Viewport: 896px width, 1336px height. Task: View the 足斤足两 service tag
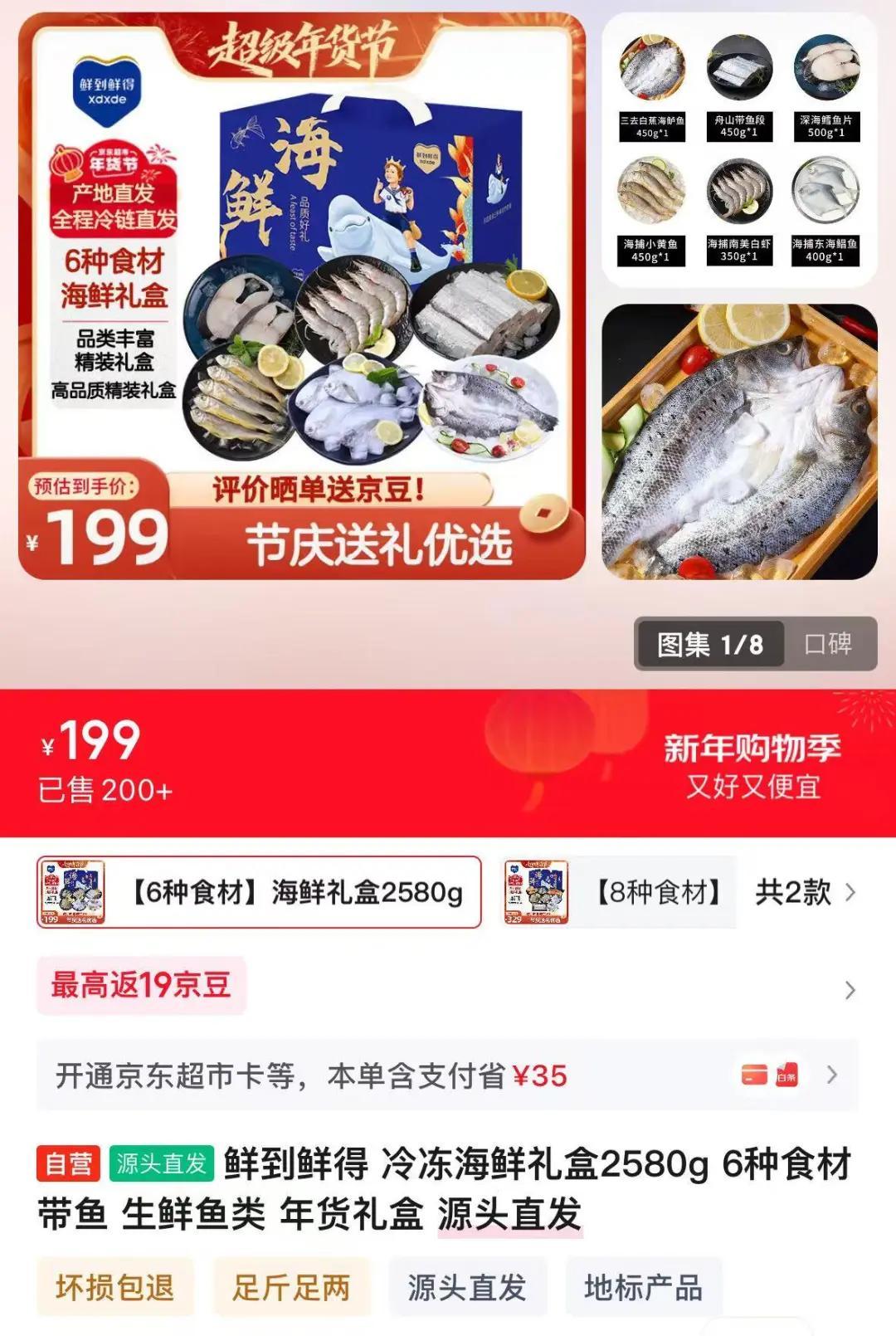point(291,1287)
